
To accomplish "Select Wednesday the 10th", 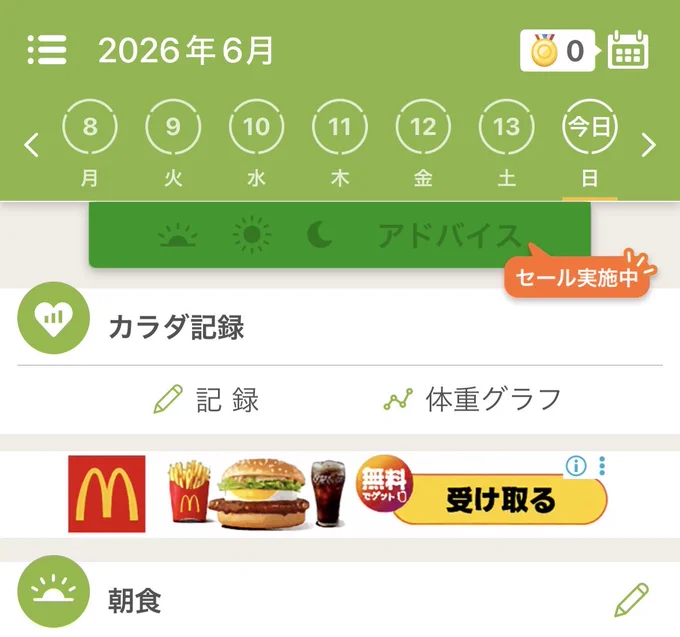I will point(256,144).
